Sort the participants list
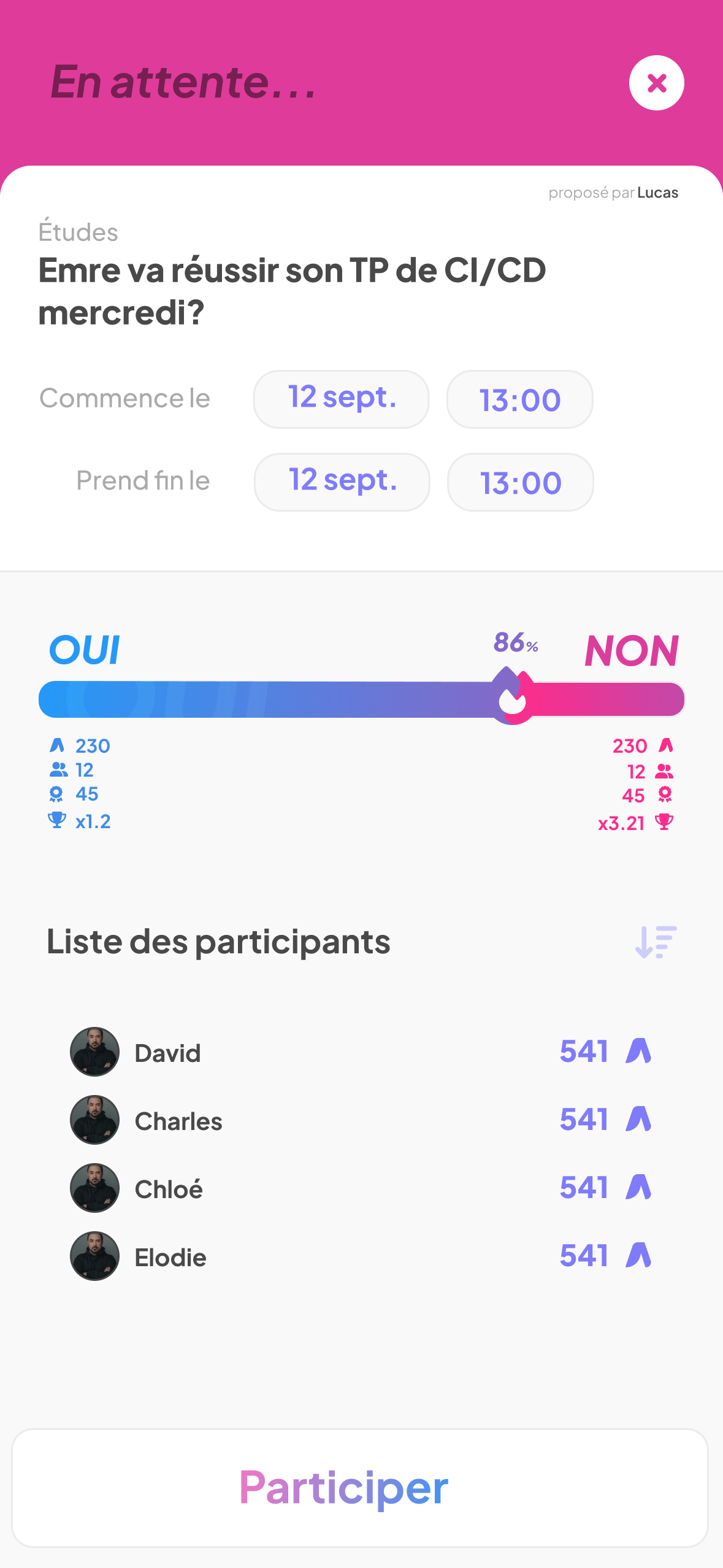 [x=656, y=942]
